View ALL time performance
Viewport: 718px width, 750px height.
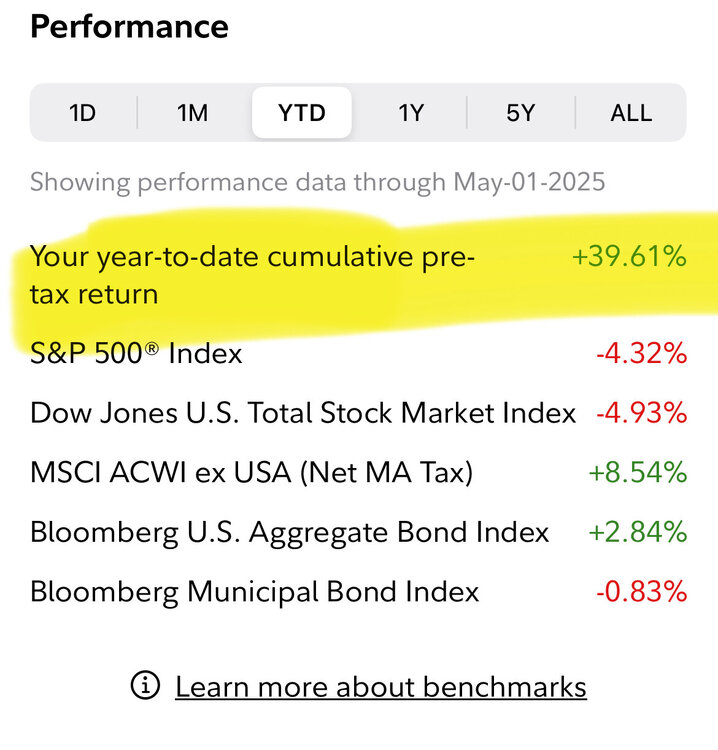631,113
